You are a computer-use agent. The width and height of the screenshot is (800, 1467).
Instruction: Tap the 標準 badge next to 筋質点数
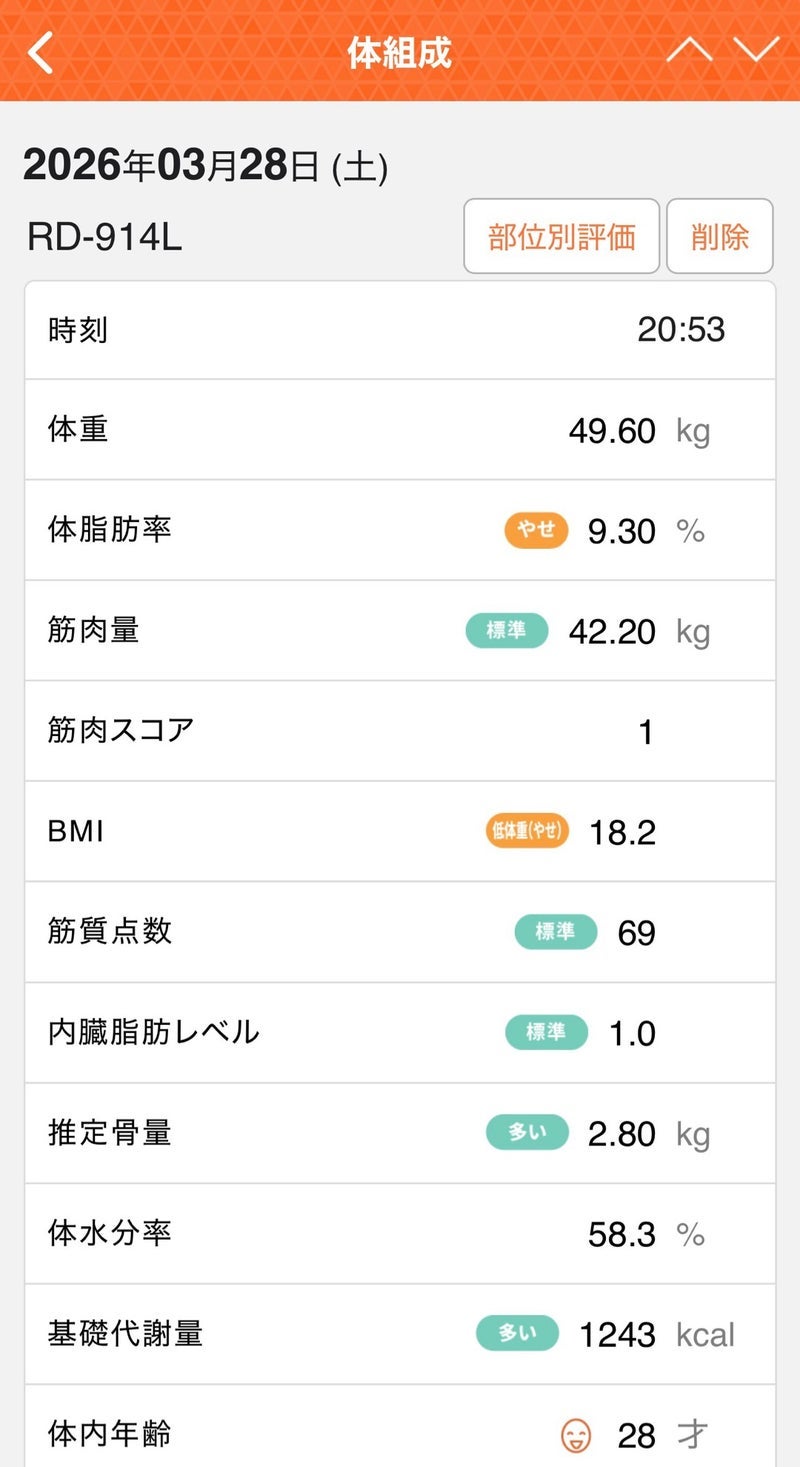(555, 932)
